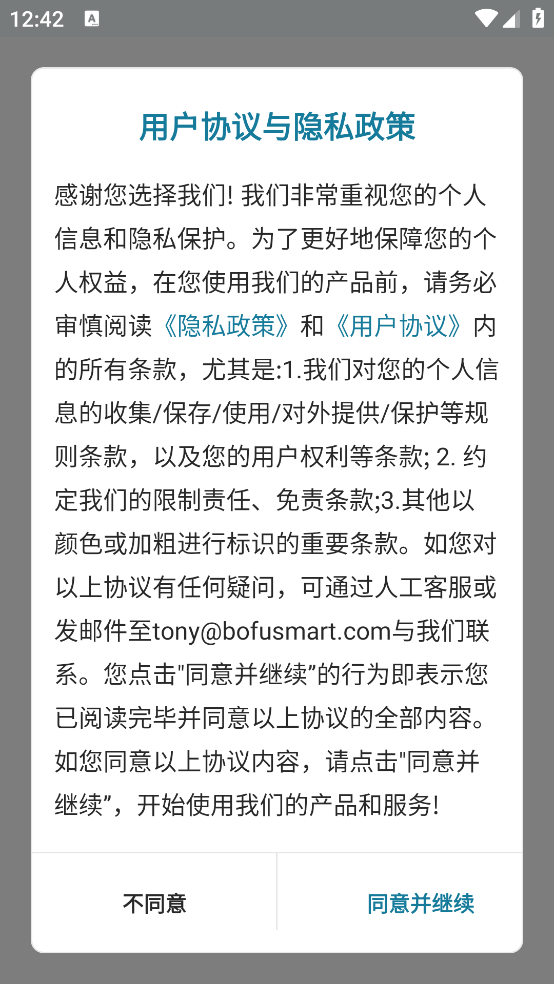Tap 不同意 to decline the agreement
554x984 pixels.
point(154,904)
